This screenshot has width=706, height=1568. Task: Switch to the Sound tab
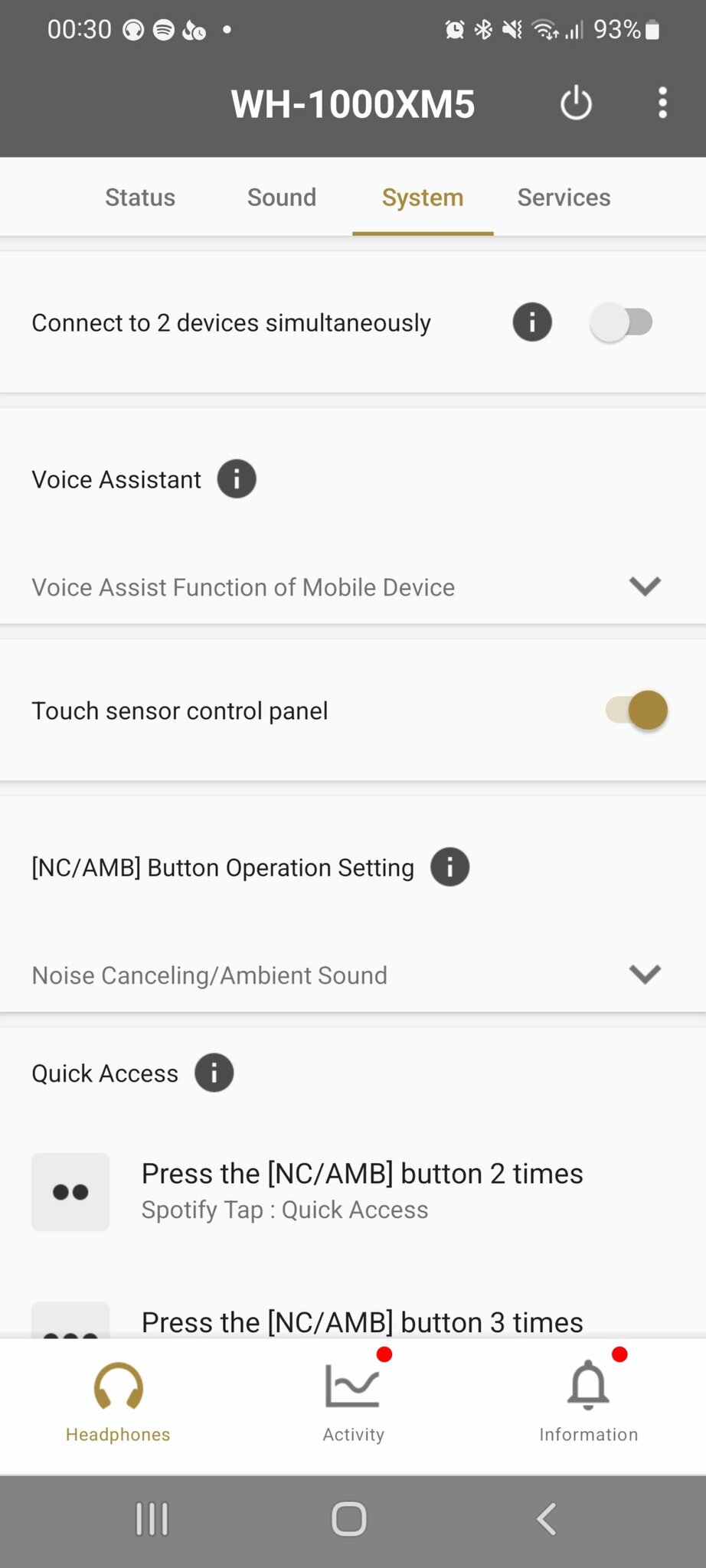pos(282,198)
